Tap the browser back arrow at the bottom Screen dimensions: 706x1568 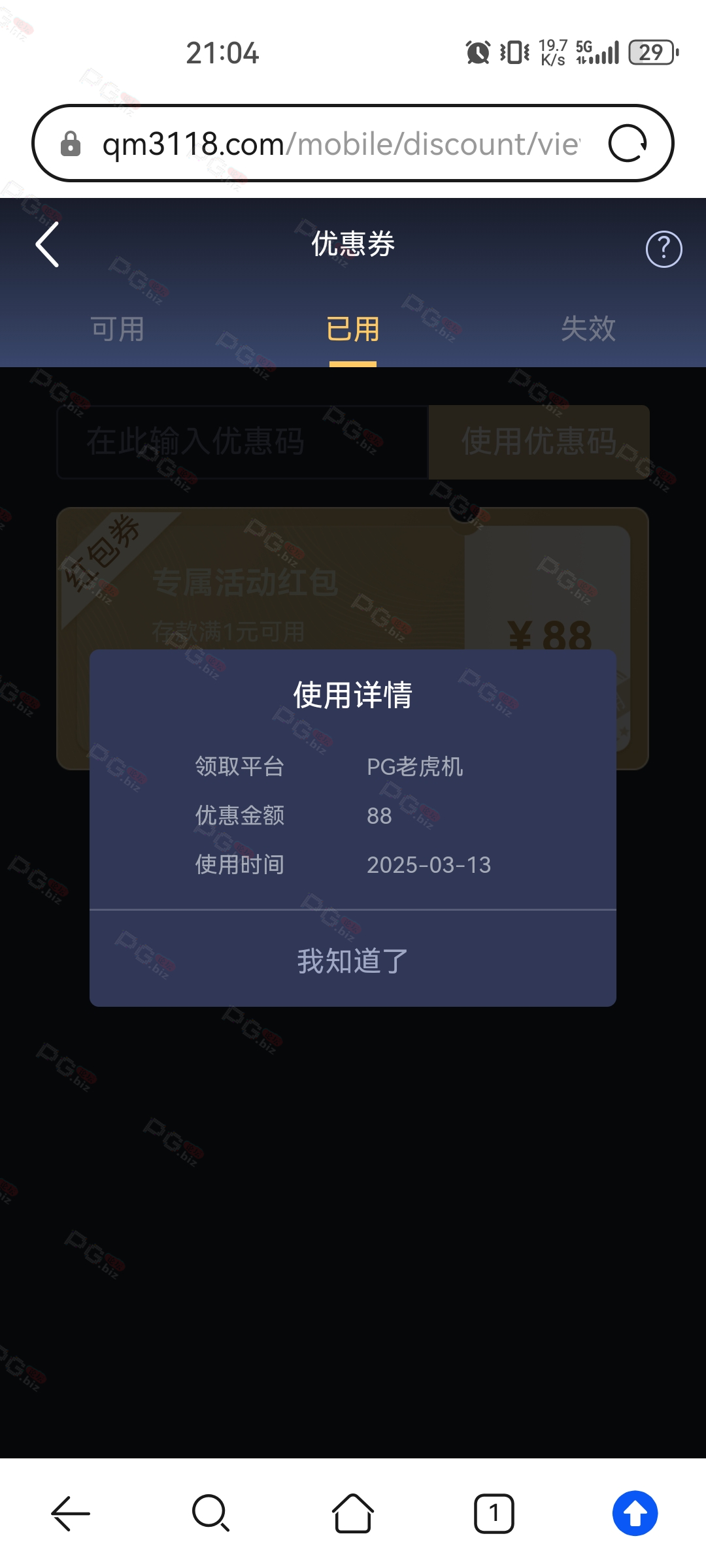tap(71, 1513)
